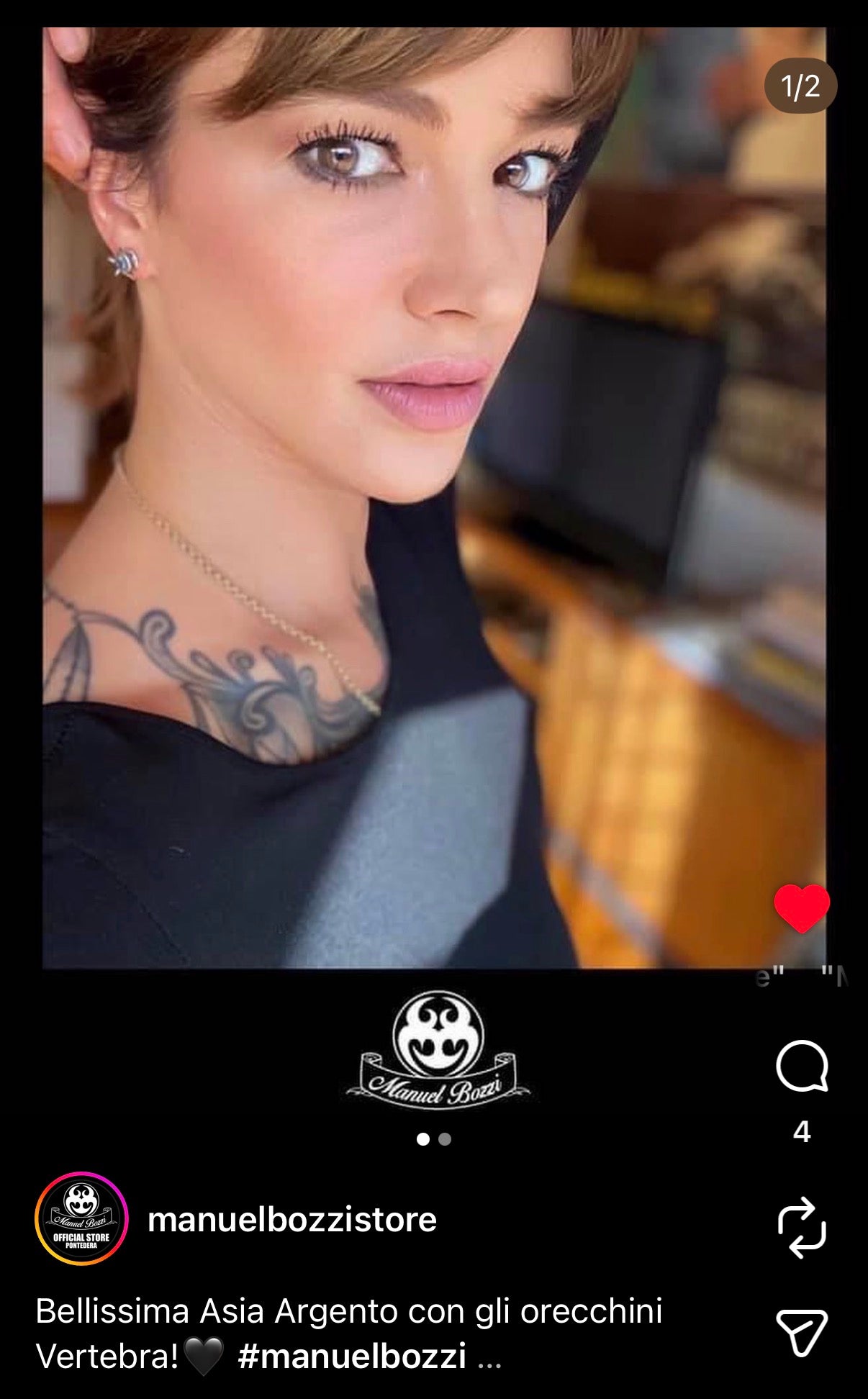This screenshot has height=1399, width=868.
Task: Visit the manuelbozzistore username link
Action: [x=292, y=1220]
